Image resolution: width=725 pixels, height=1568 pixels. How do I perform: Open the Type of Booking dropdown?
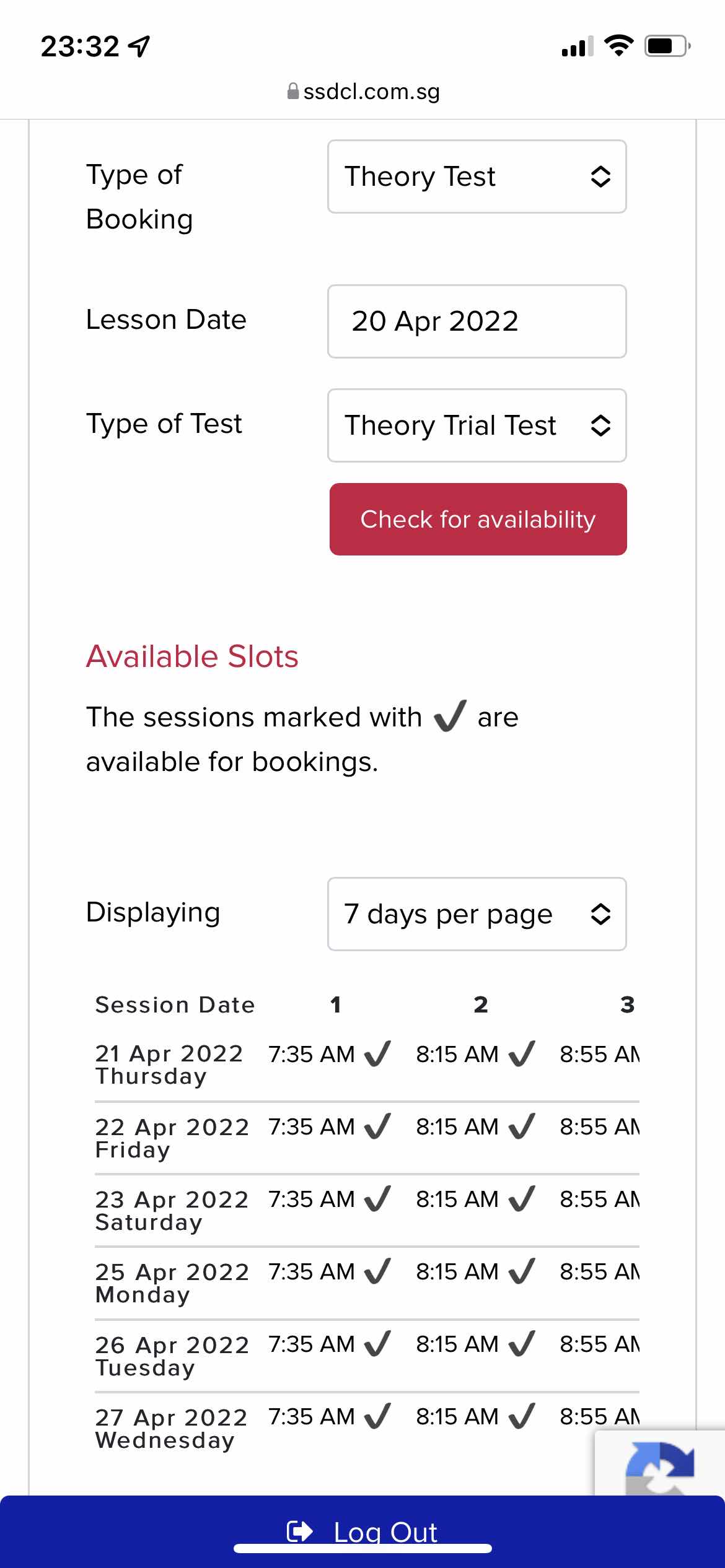[477, 176]
